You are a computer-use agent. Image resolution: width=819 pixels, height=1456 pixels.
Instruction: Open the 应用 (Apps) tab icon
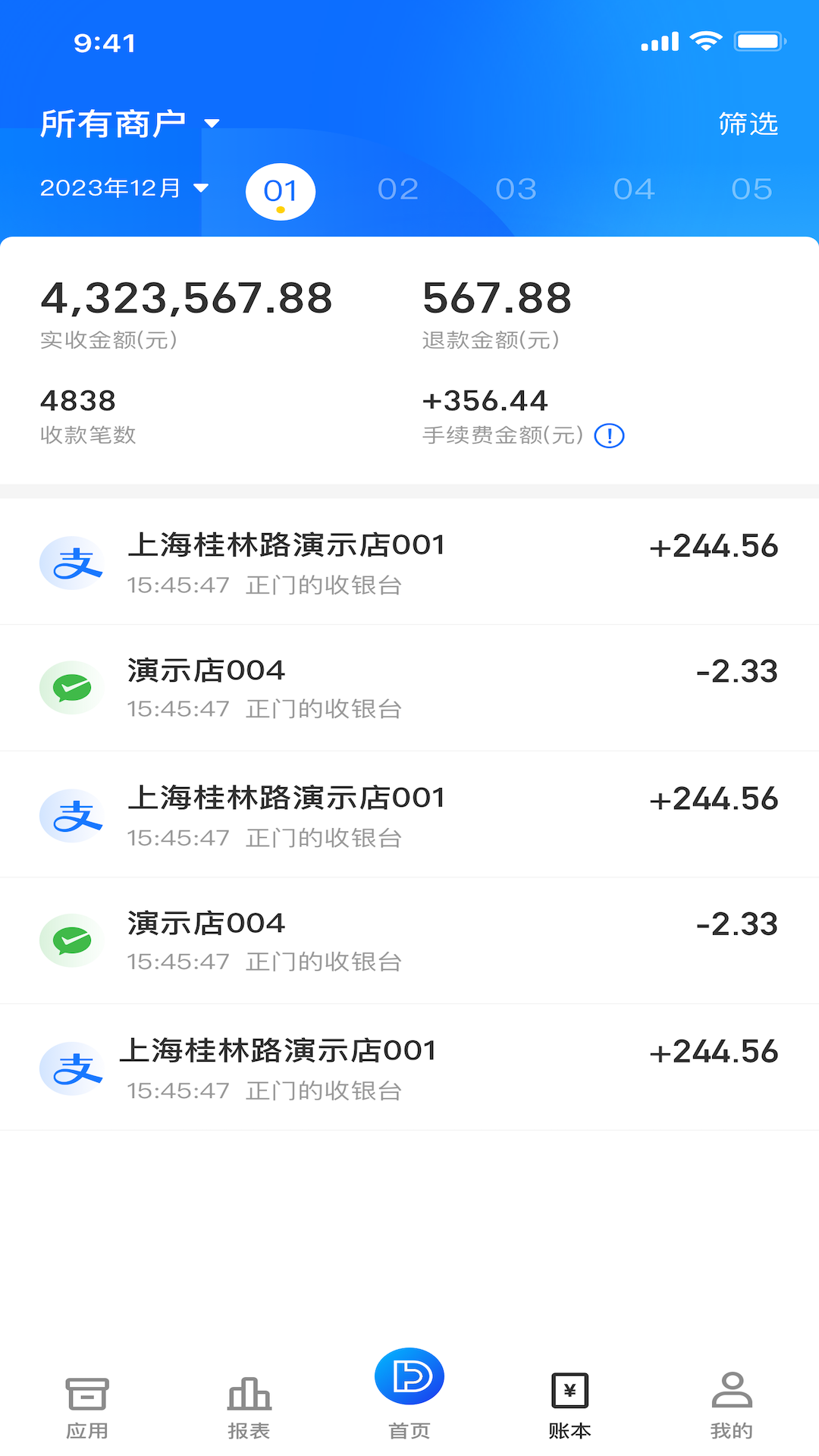86,1394
